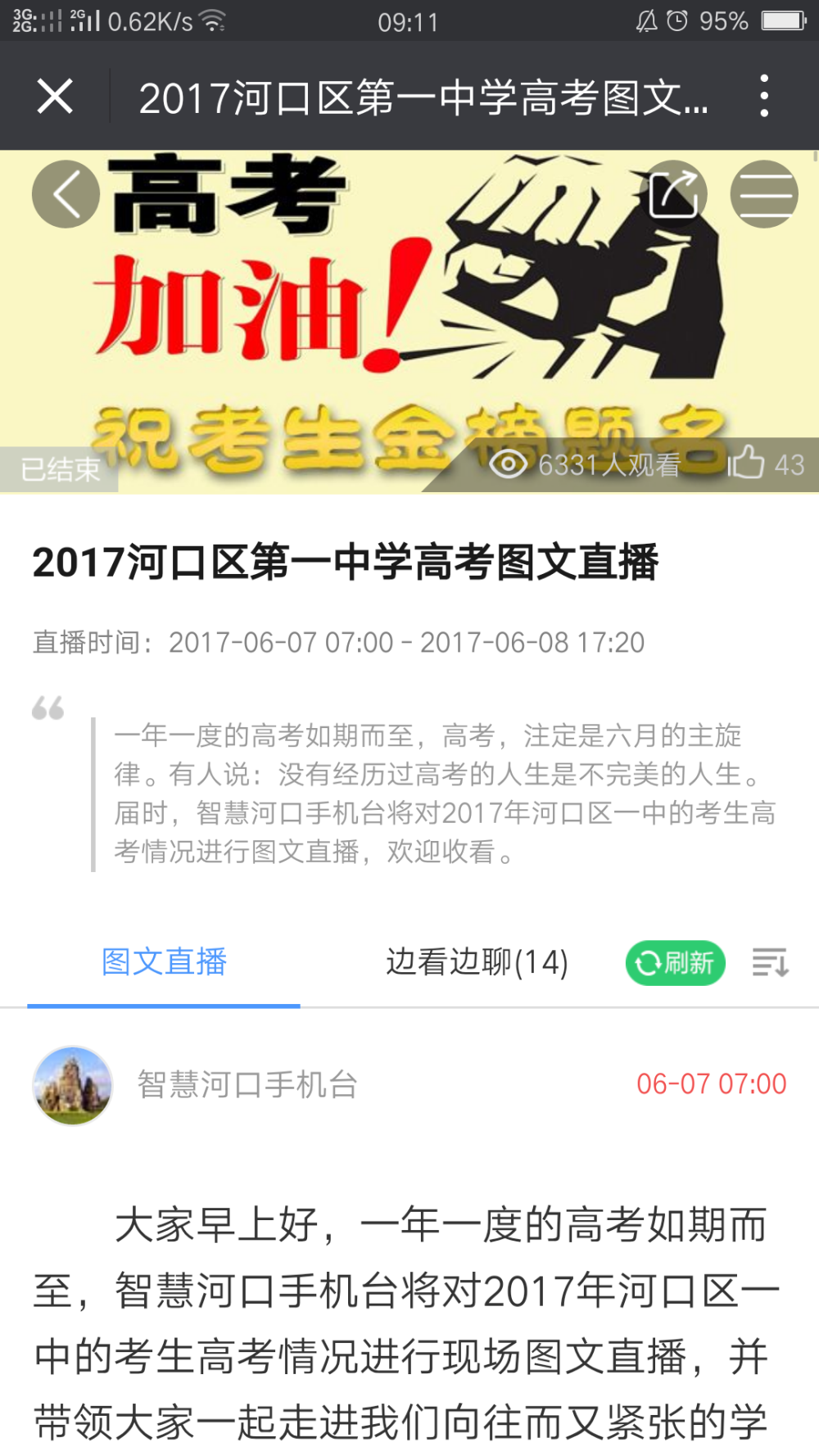
Task: Share this live broadcast
Action: point(673,194)
